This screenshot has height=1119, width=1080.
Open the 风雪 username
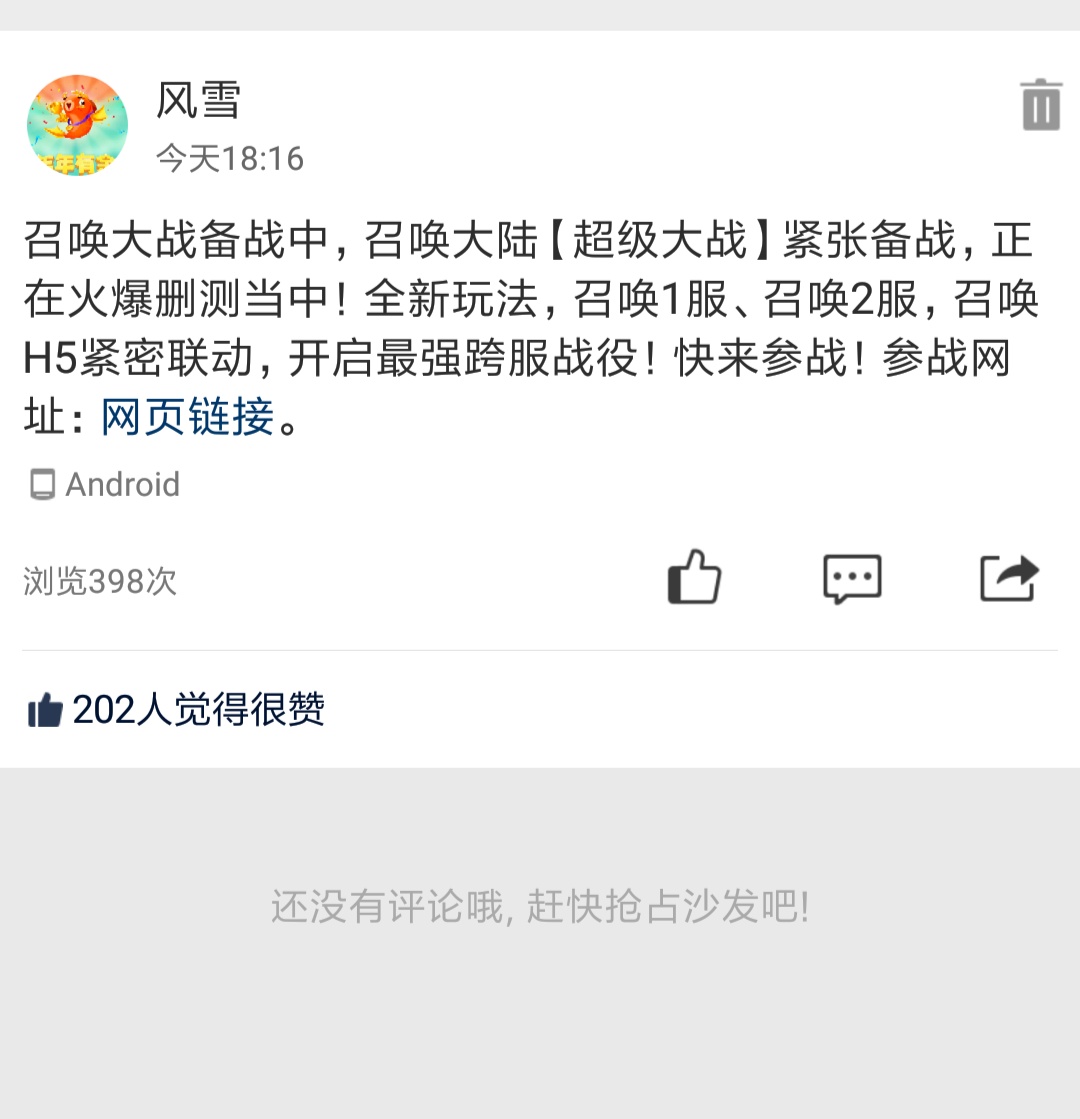198,101
